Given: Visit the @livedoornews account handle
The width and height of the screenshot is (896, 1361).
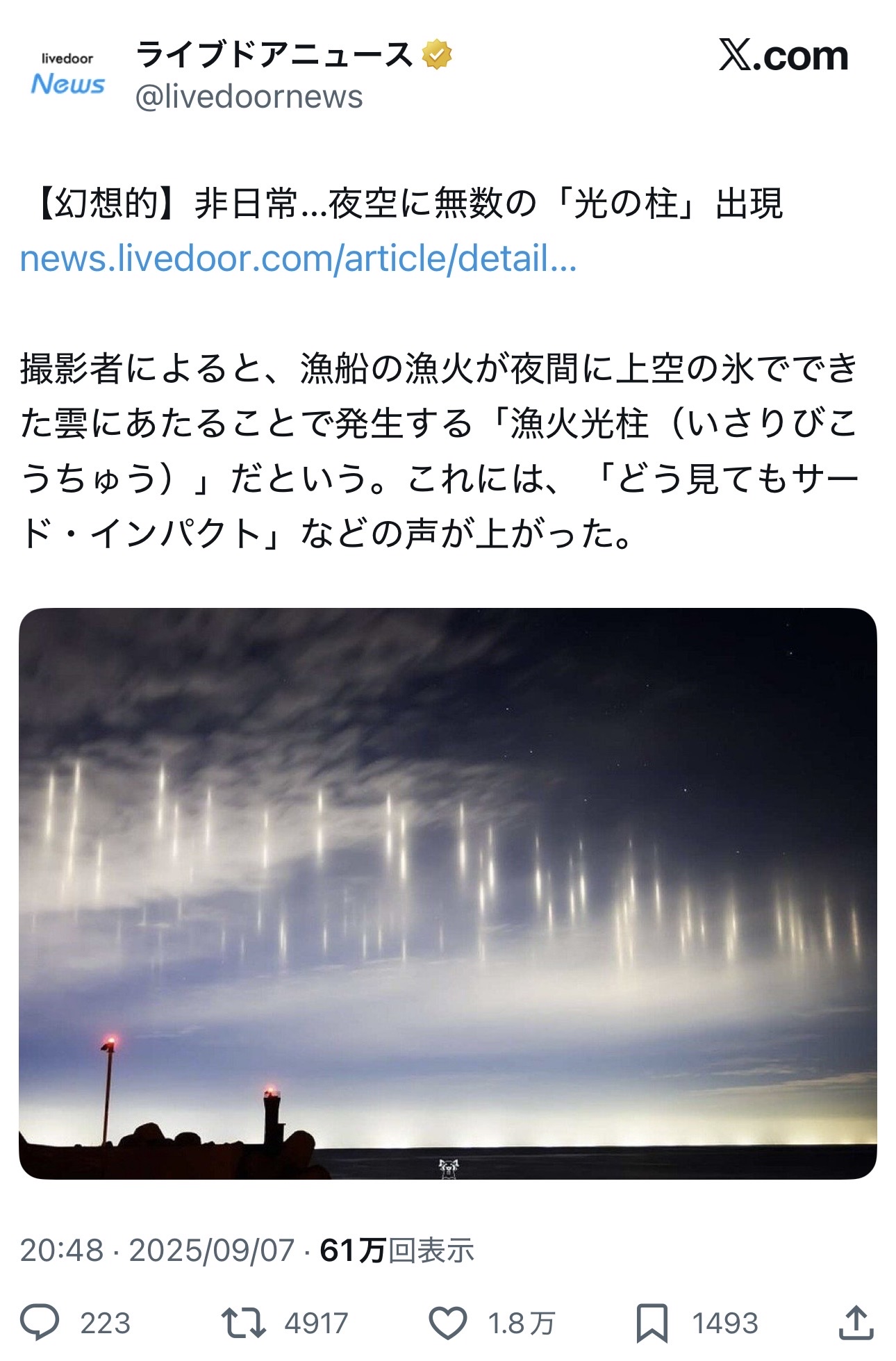Looking at the screenshot, I should [249, 97].
